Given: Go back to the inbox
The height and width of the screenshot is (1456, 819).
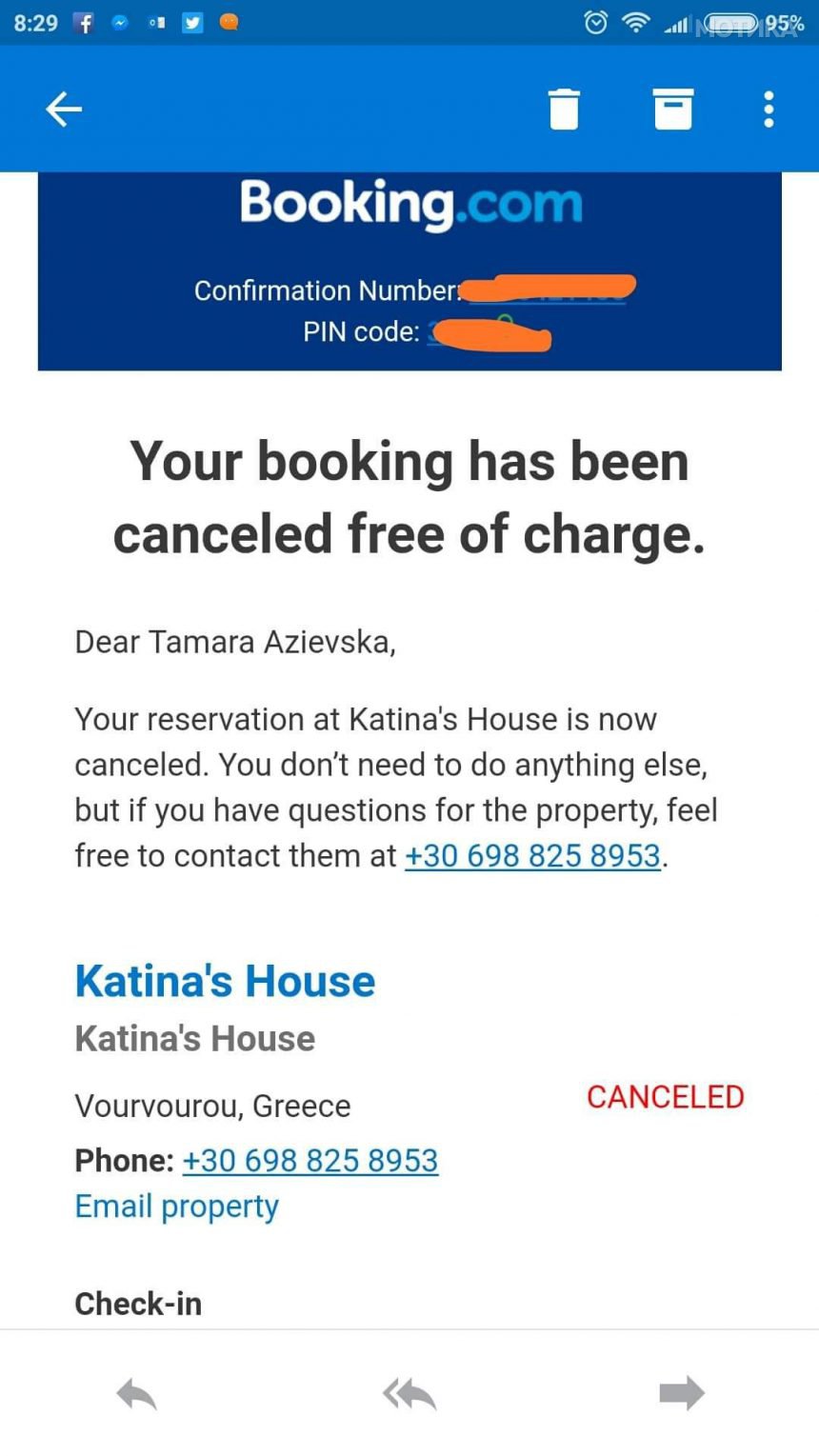Looking at the screenshot, I should (64, 110).
